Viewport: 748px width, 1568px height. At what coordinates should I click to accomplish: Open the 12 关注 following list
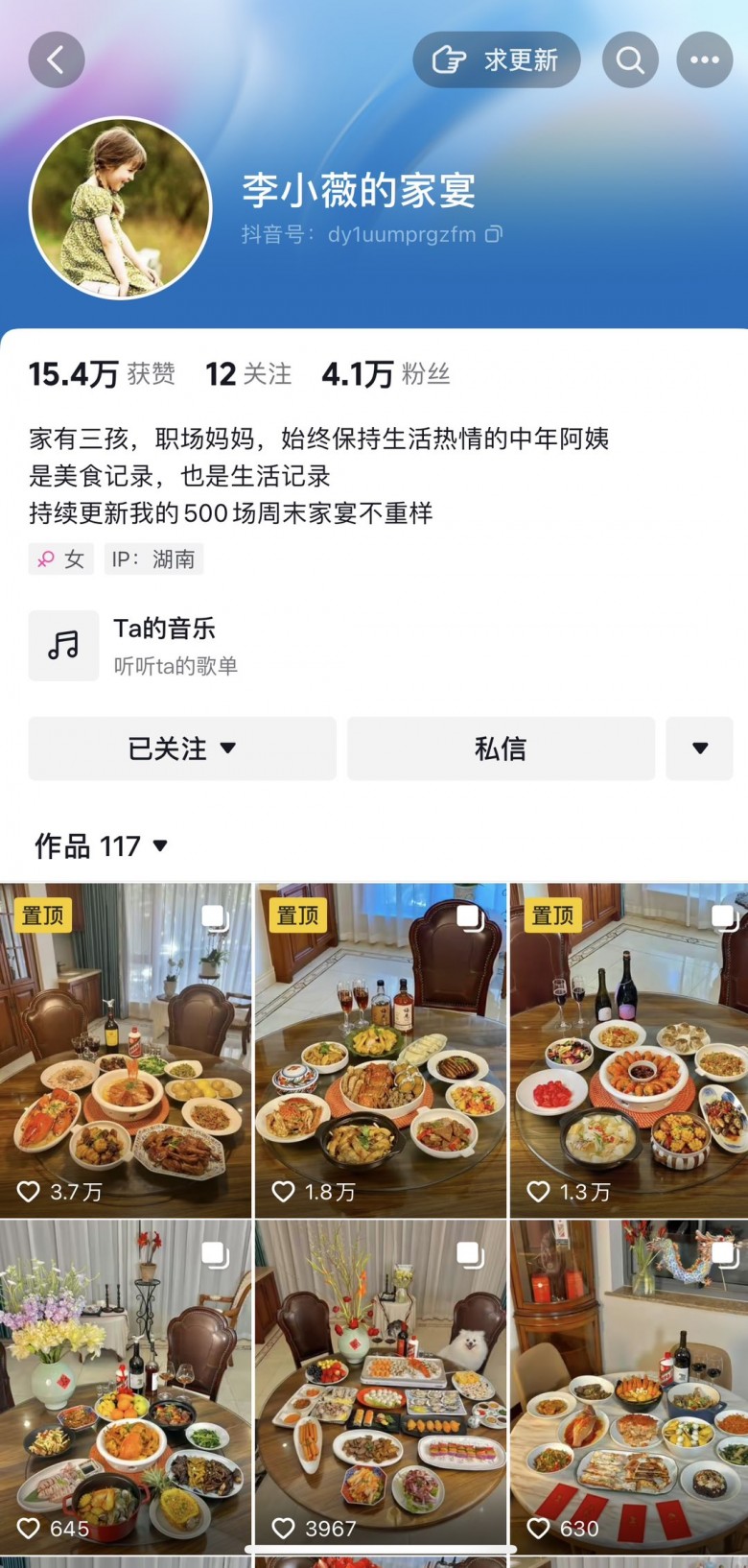pyautogui.click(x=248, y=373)
